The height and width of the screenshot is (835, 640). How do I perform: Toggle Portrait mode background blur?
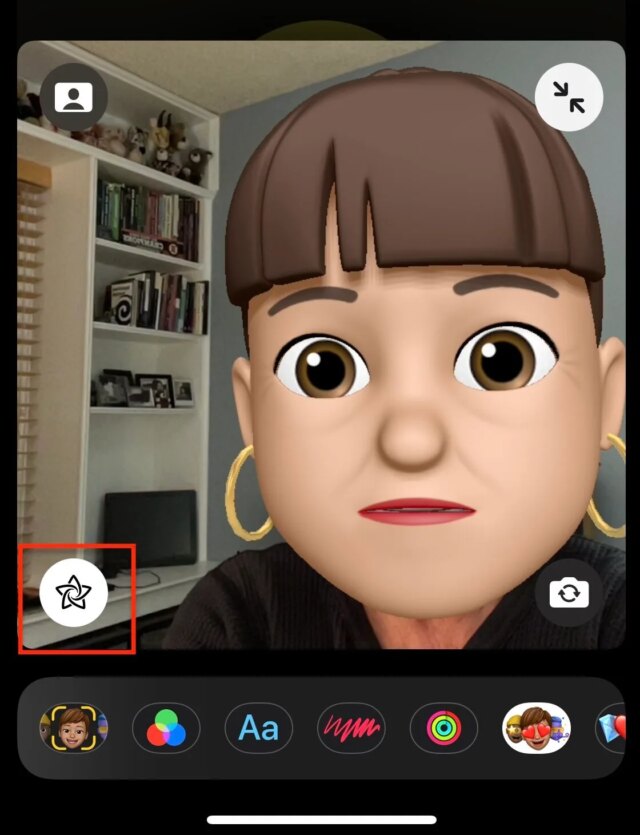point(73,97)
